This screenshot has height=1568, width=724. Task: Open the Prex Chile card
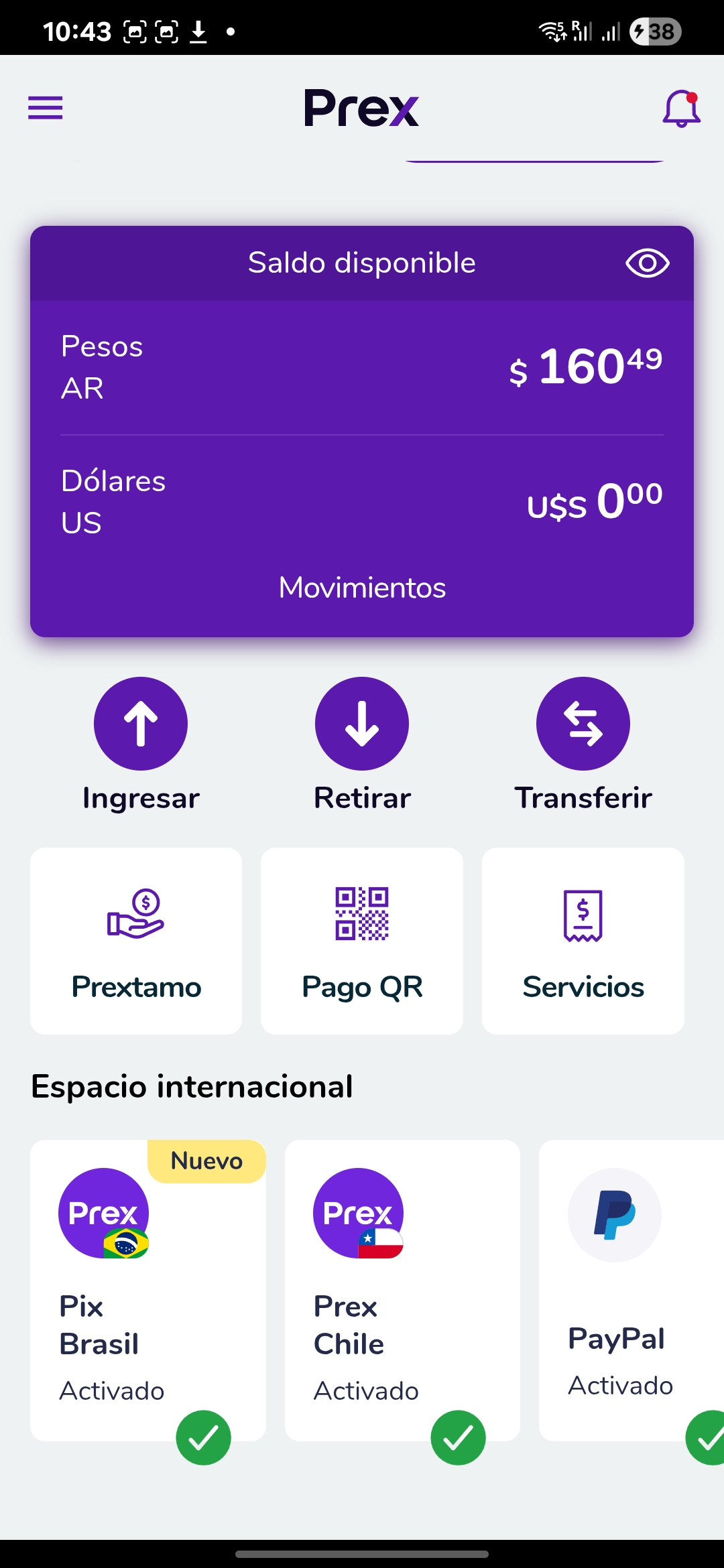pyautogui.click(x=402, y=1290)
